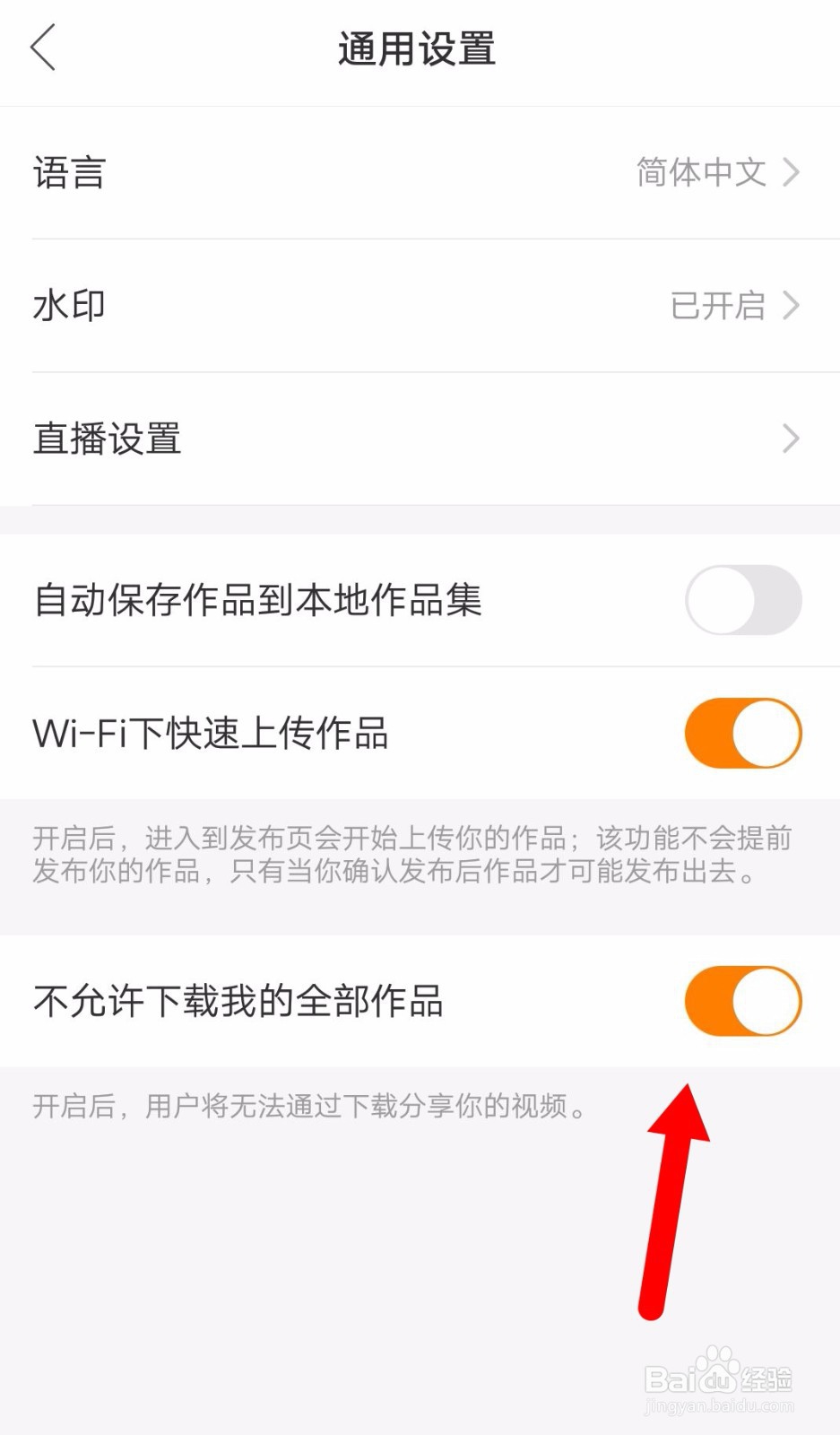Expand watermark options via the right chevron

tap(792, 305)
